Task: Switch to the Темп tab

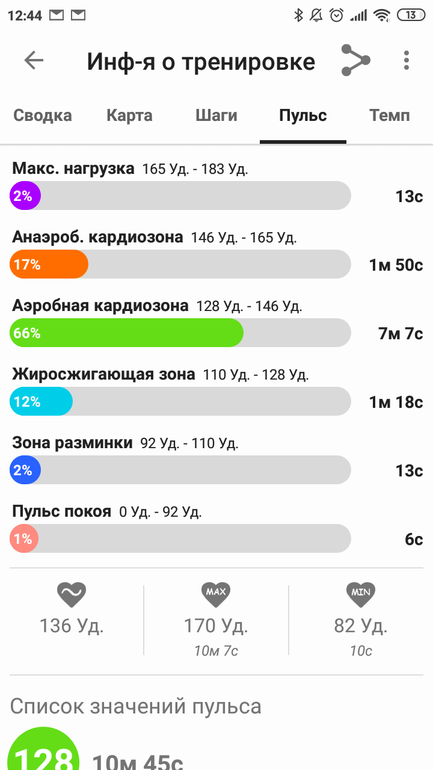Action: point(390,116)
